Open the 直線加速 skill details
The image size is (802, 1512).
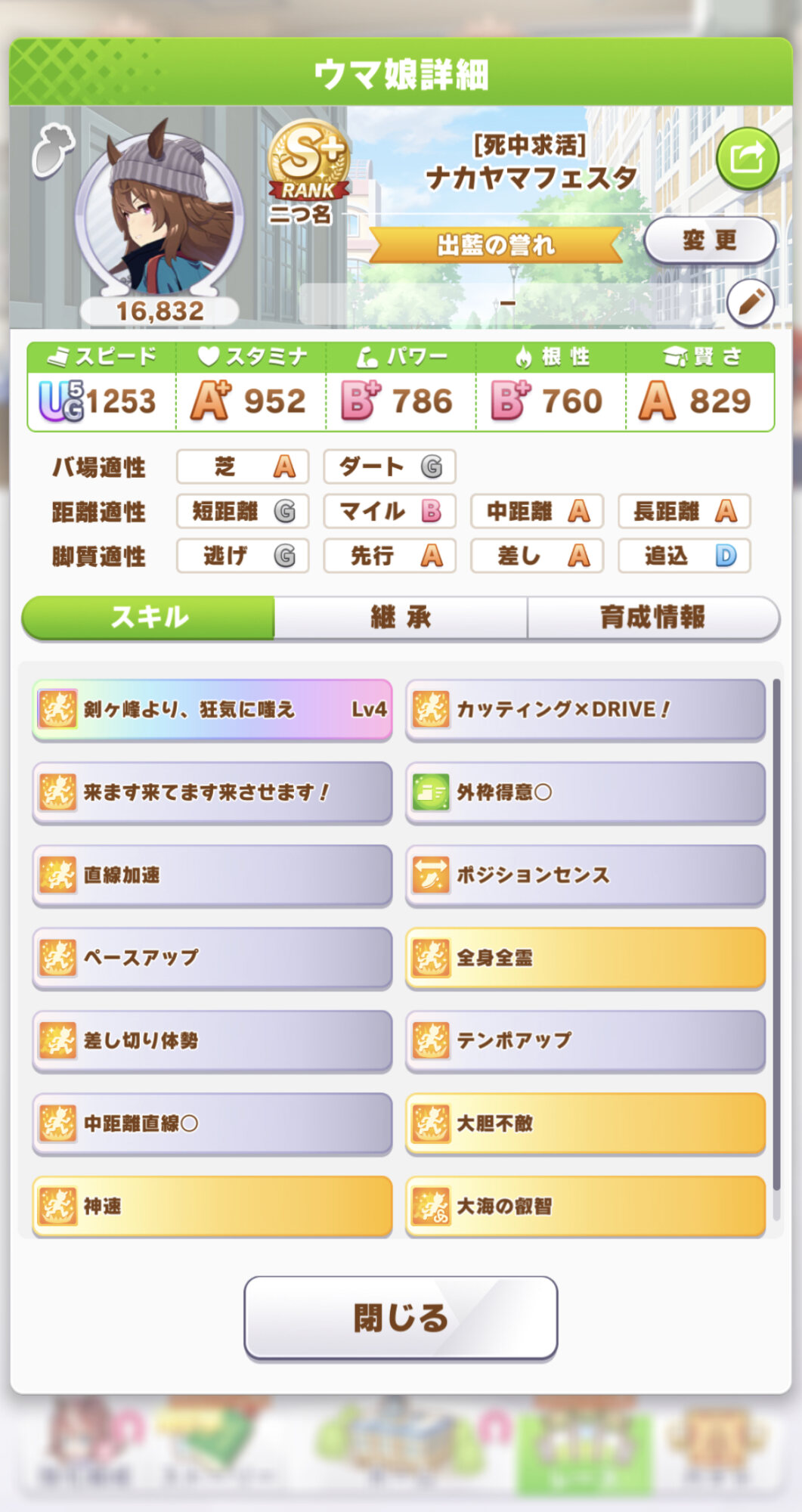click(212, 875)
